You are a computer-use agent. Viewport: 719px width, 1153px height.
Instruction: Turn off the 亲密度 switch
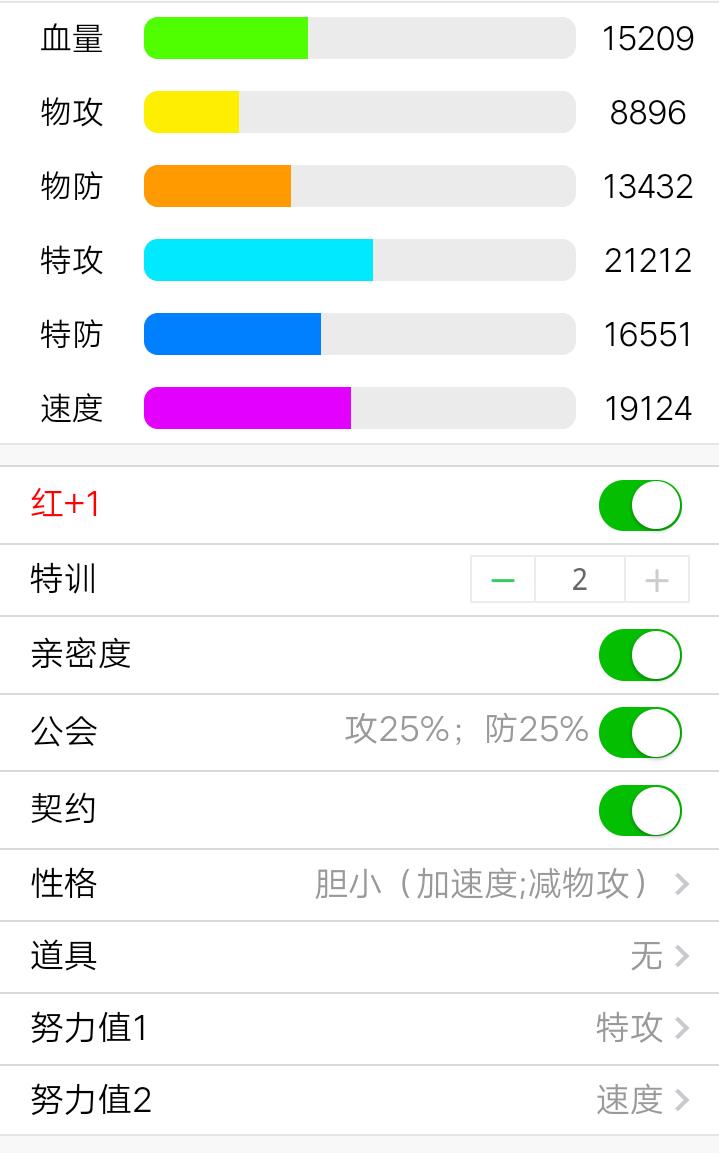[x=640, y=655]
